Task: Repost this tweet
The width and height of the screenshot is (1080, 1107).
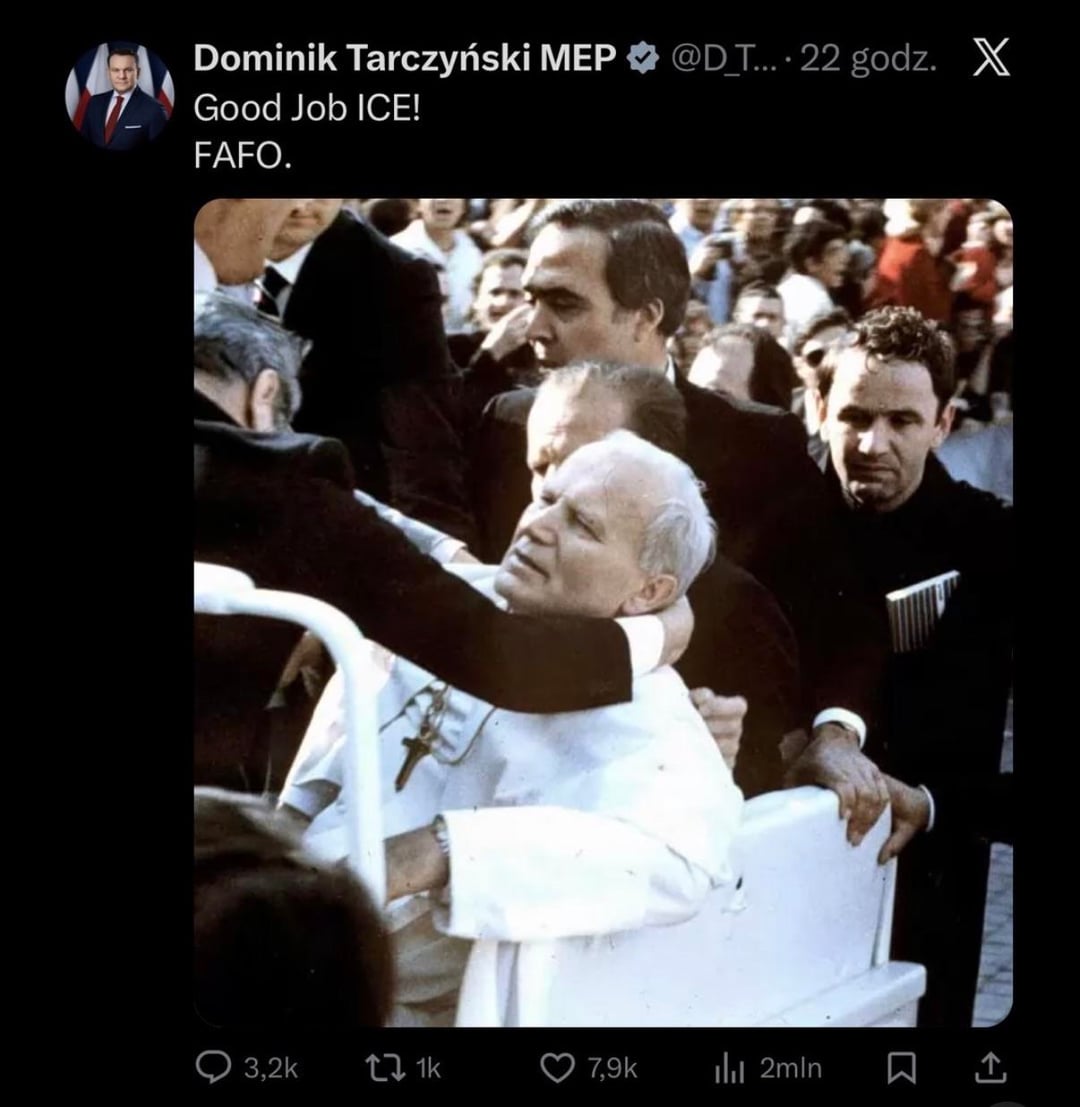Action: (386, 1068)
